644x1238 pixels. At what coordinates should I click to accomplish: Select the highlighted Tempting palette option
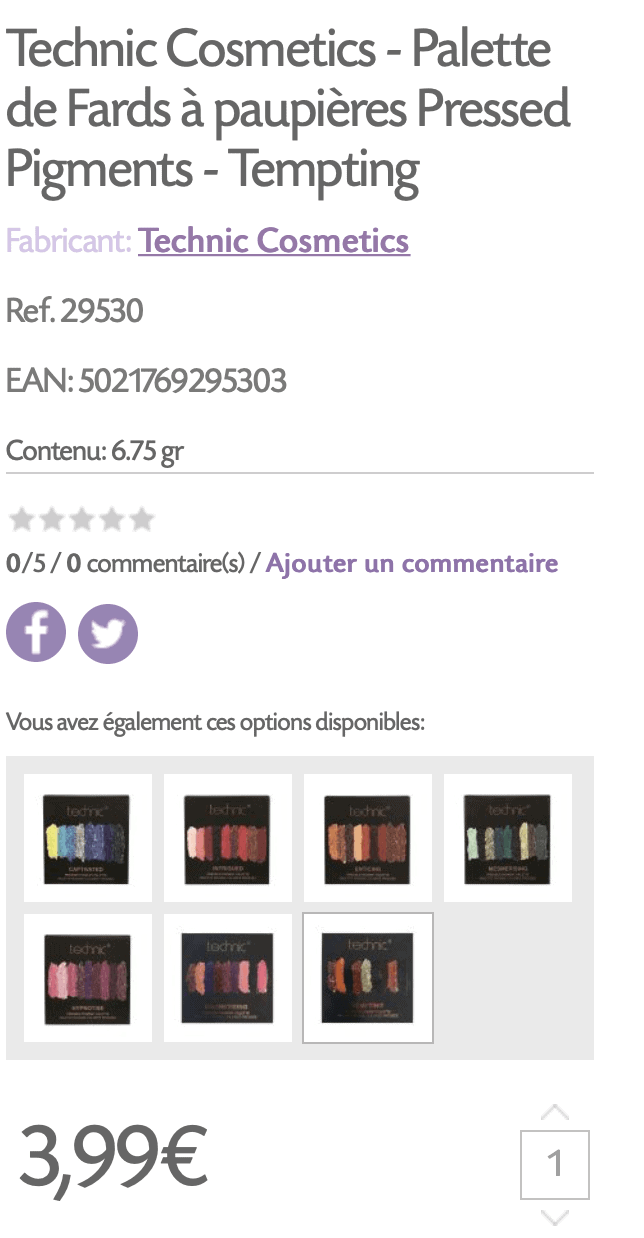tap(368, 978)
